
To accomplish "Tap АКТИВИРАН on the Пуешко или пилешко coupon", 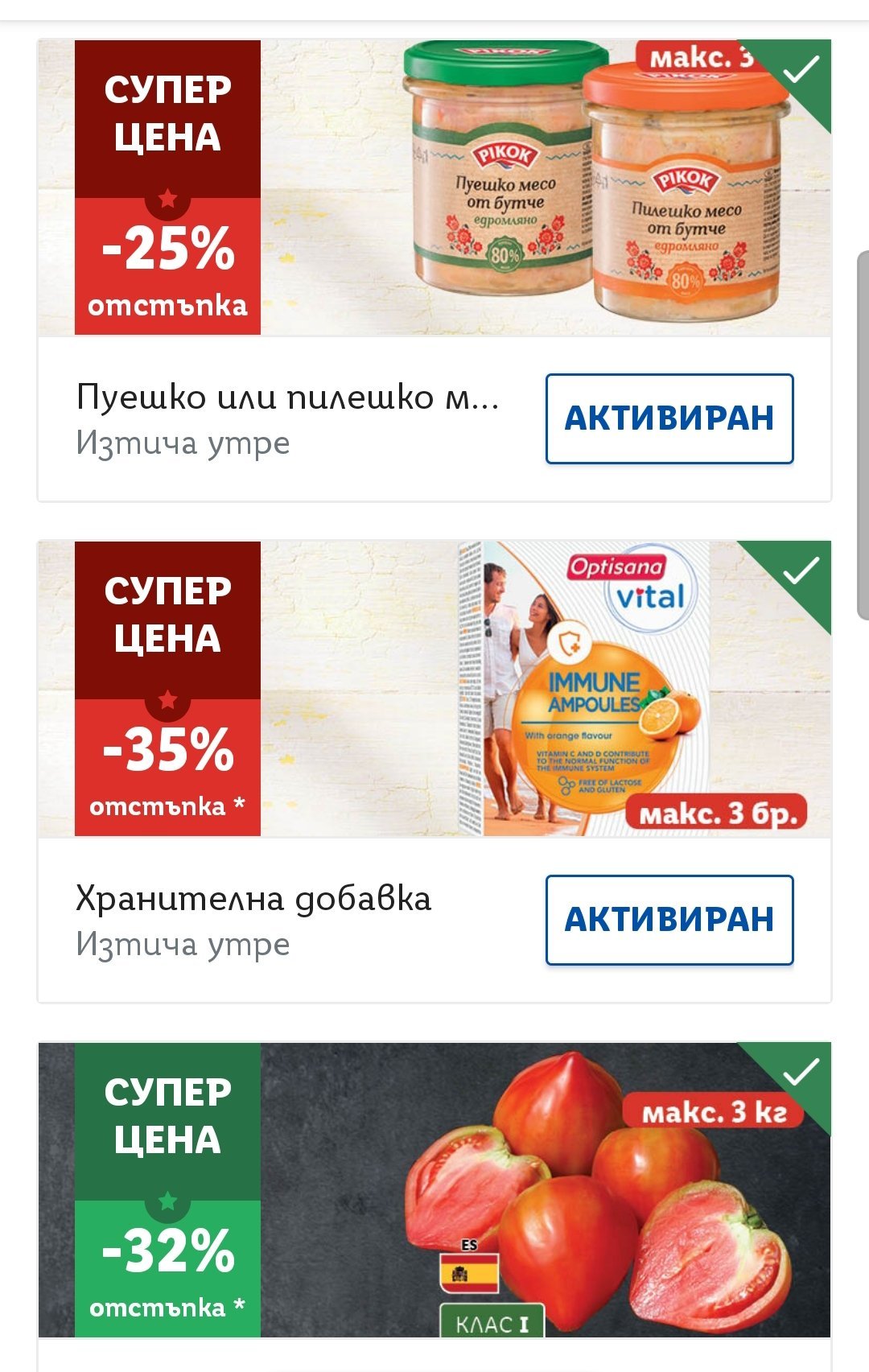I will coord(669,418).
